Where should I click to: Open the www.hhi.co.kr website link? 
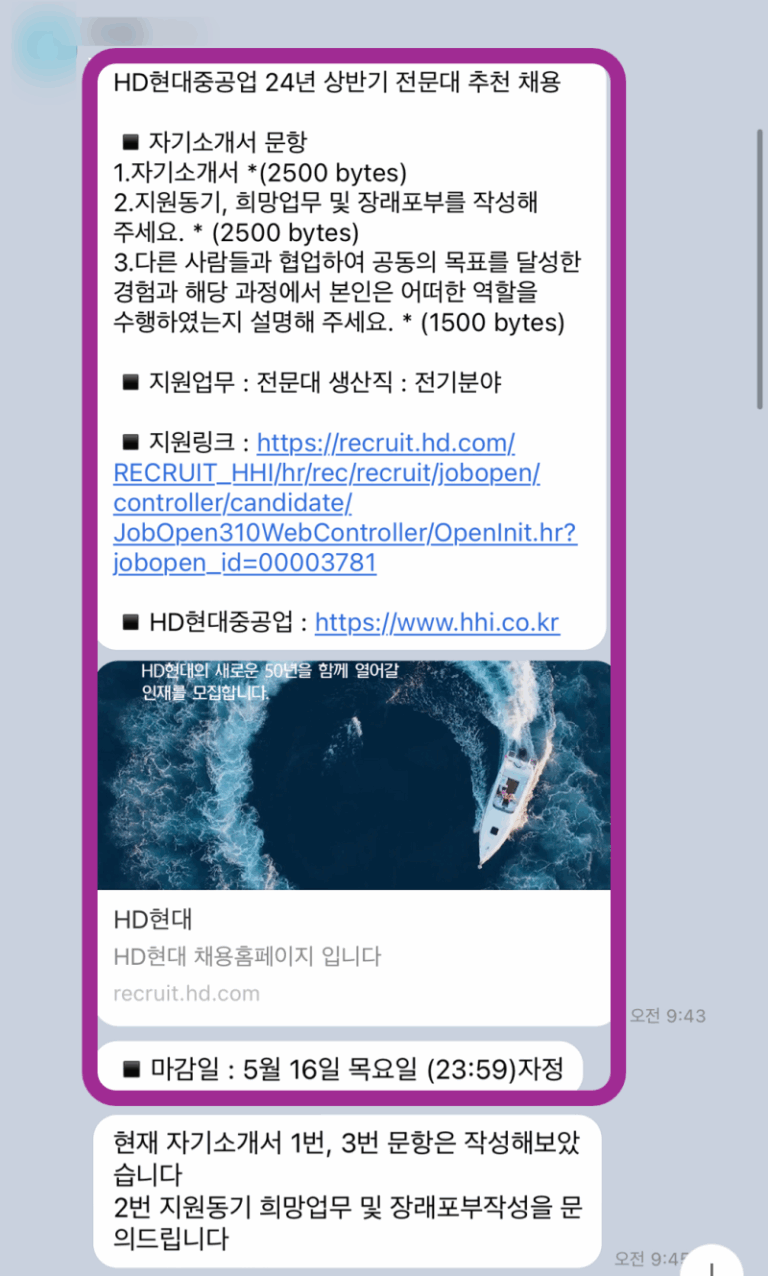pos(436,623)
